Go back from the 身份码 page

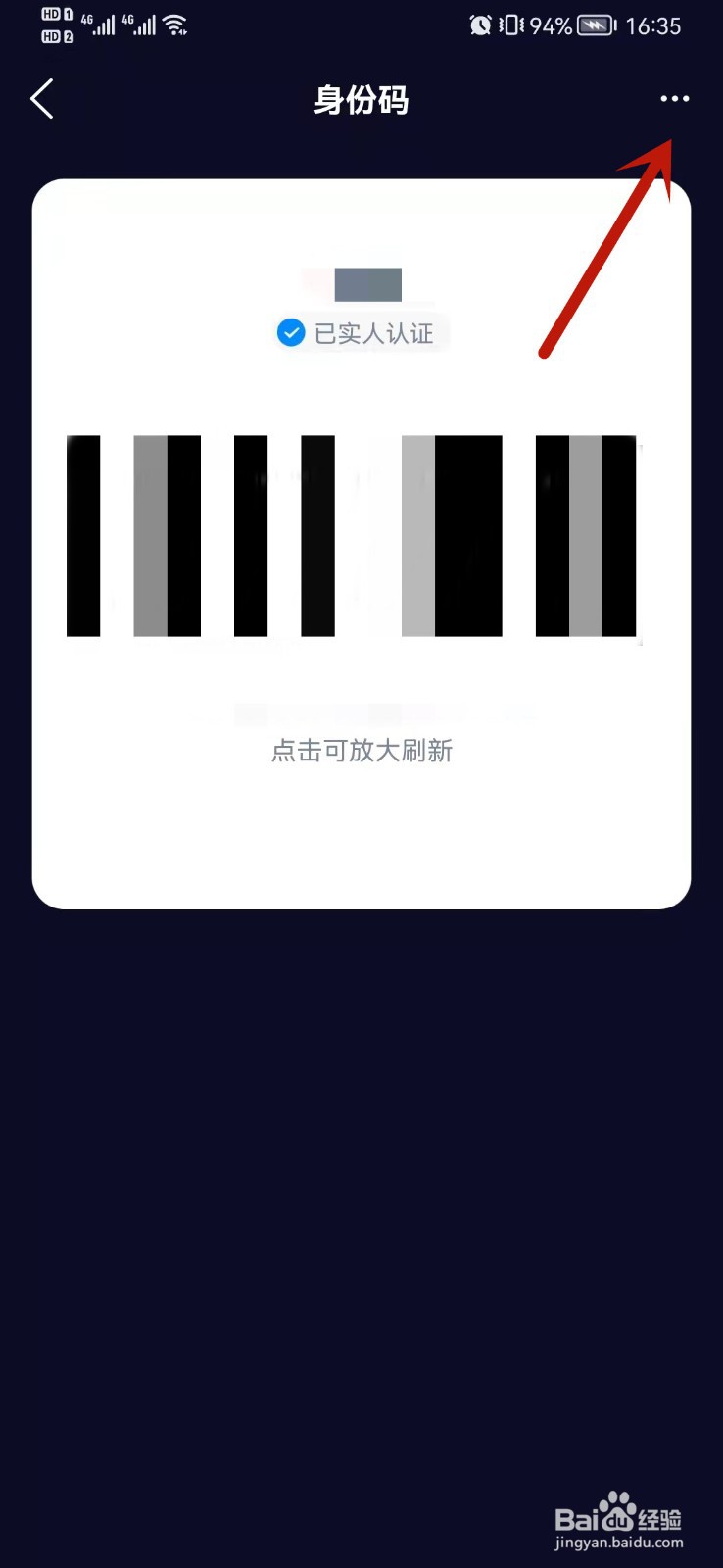click(x=42, y=99)
